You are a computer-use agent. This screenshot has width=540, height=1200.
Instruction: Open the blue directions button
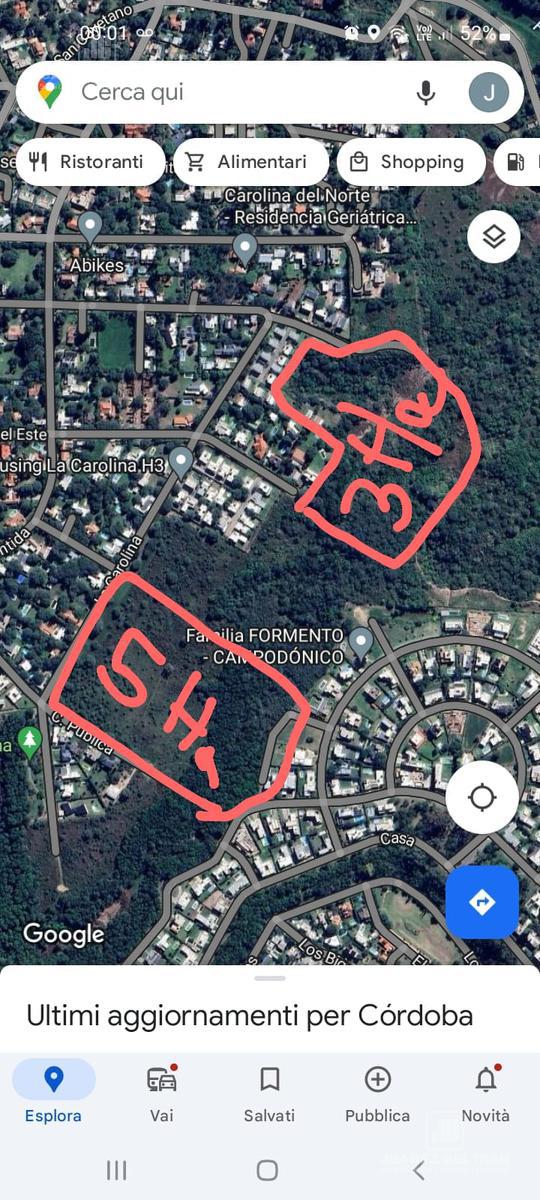tap(482, 902)
